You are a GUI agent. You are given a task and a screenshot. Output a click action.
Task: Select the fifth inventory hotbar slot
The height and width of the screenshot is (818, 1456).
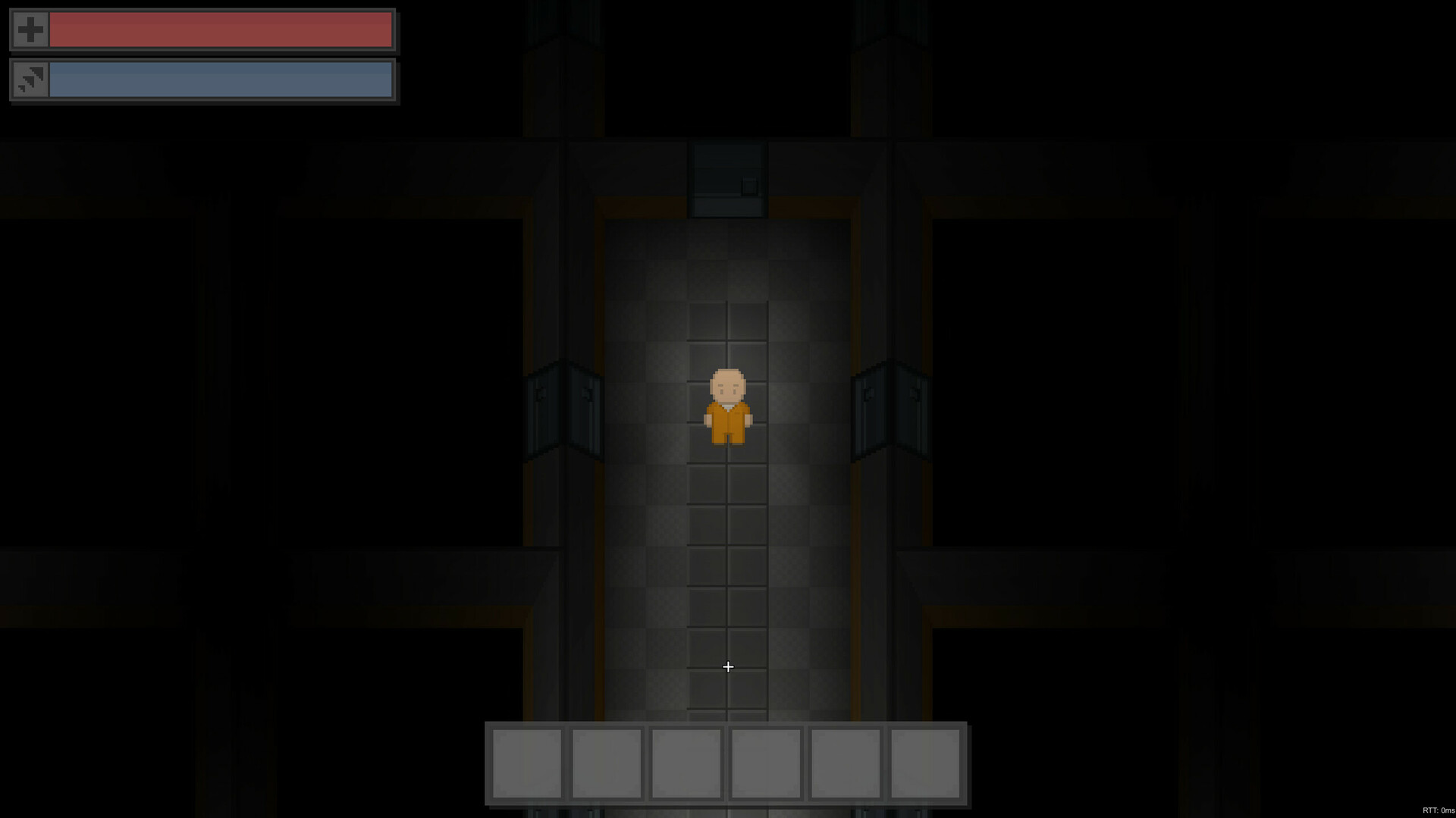[x=846, y=763]
